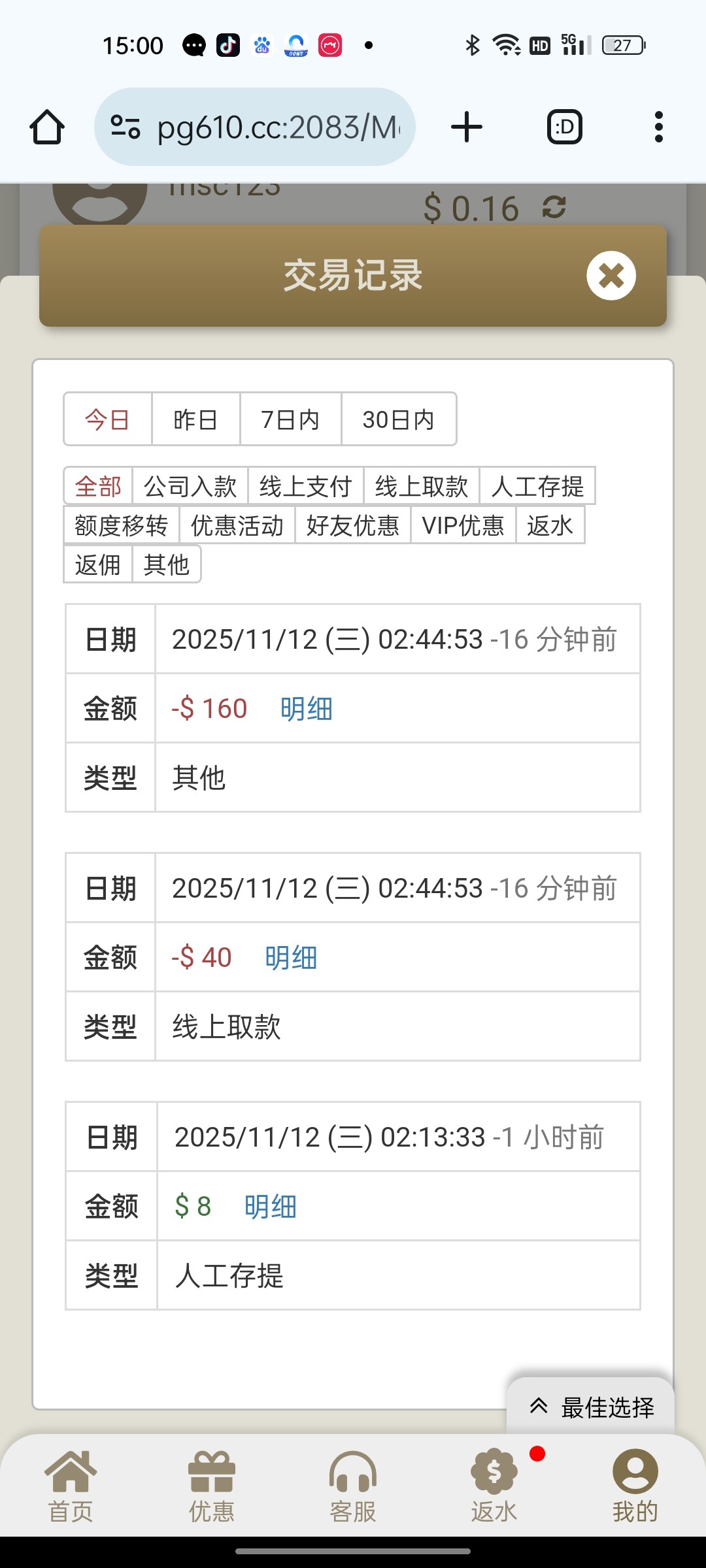Open a new browser tab
The height and width of the screenshot is (1568, 706).
467,127
